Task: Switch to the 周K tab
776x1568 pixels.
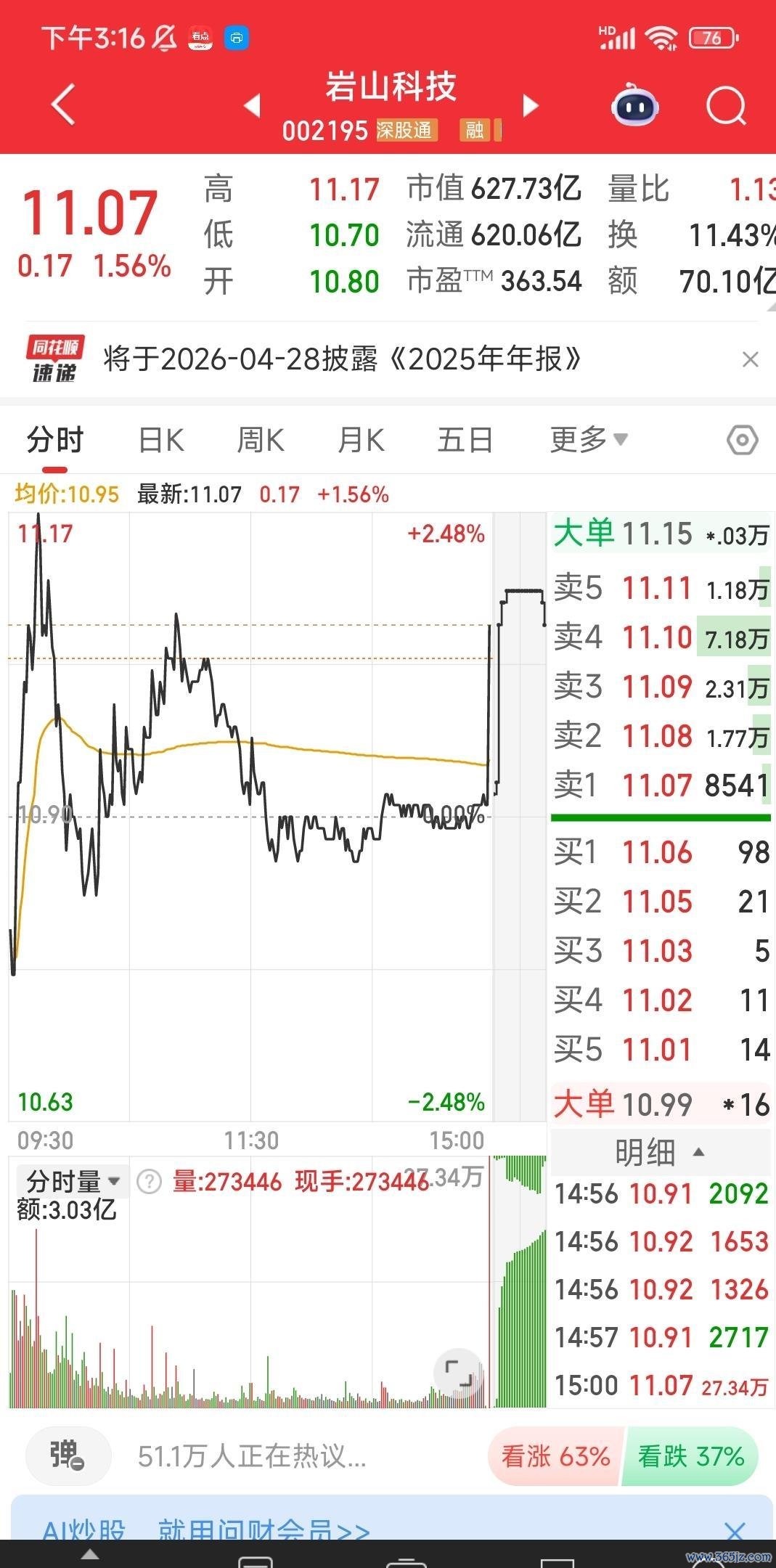Action: 261,440
